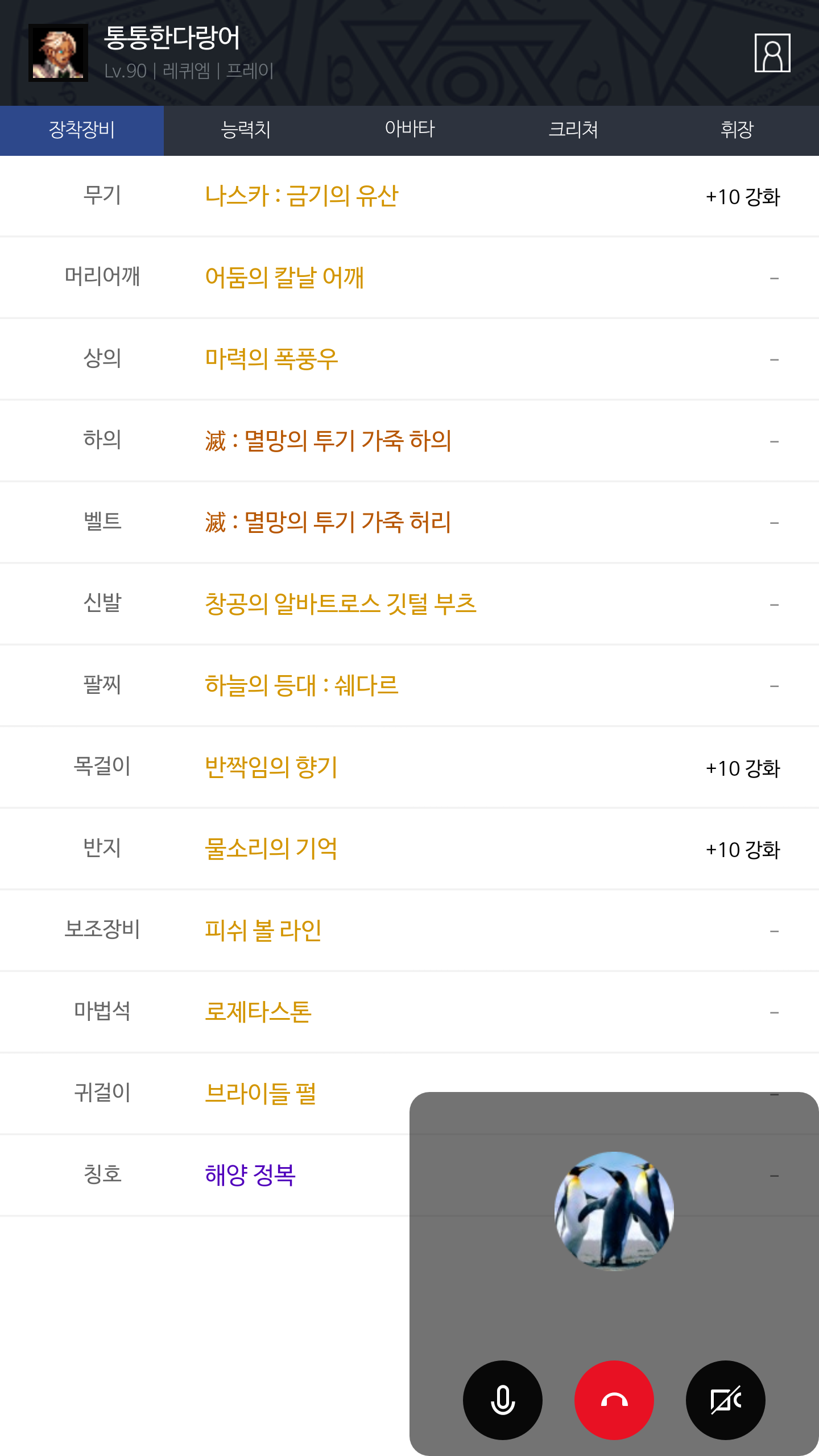
Task: Open ring item 물소리의 기억
Action: pos(271,848)
